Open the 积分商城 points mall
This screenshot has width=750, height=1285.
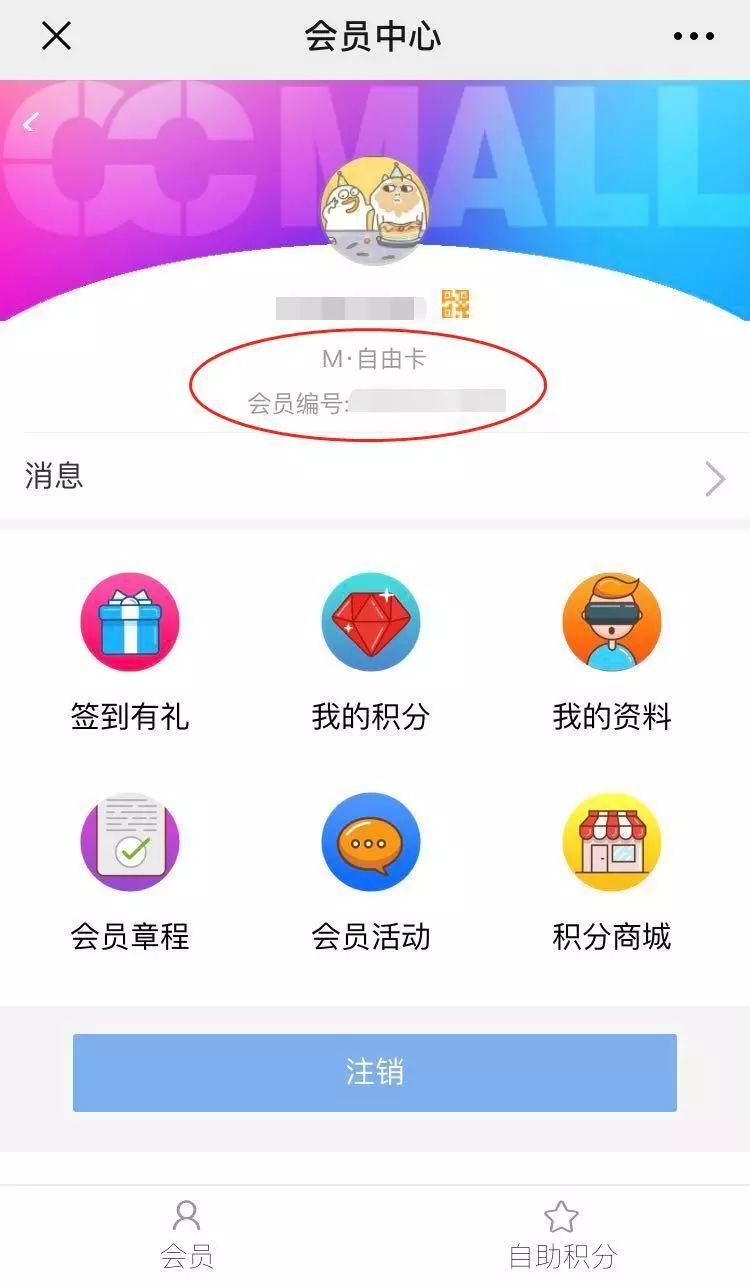tap(612, 872)
